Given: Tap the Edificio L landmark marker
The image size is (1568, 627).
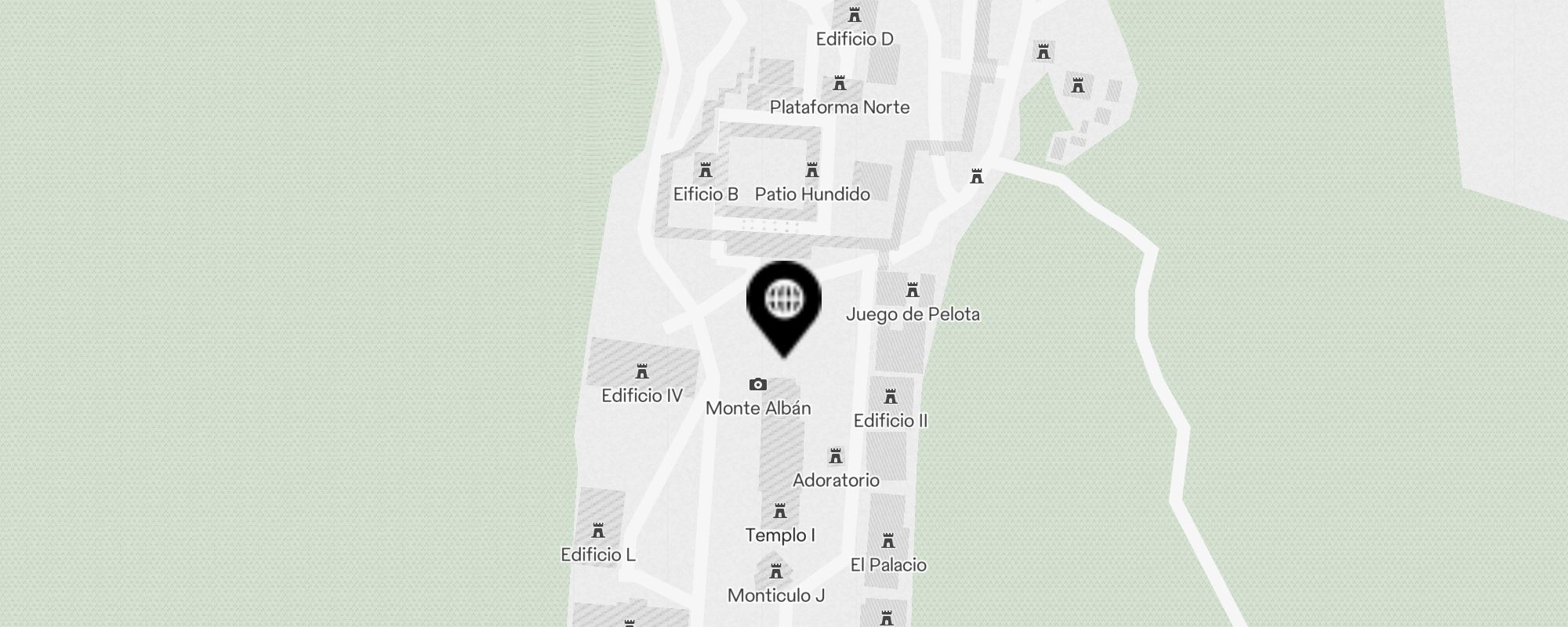Looking at the screenshot, I should 598,531.
